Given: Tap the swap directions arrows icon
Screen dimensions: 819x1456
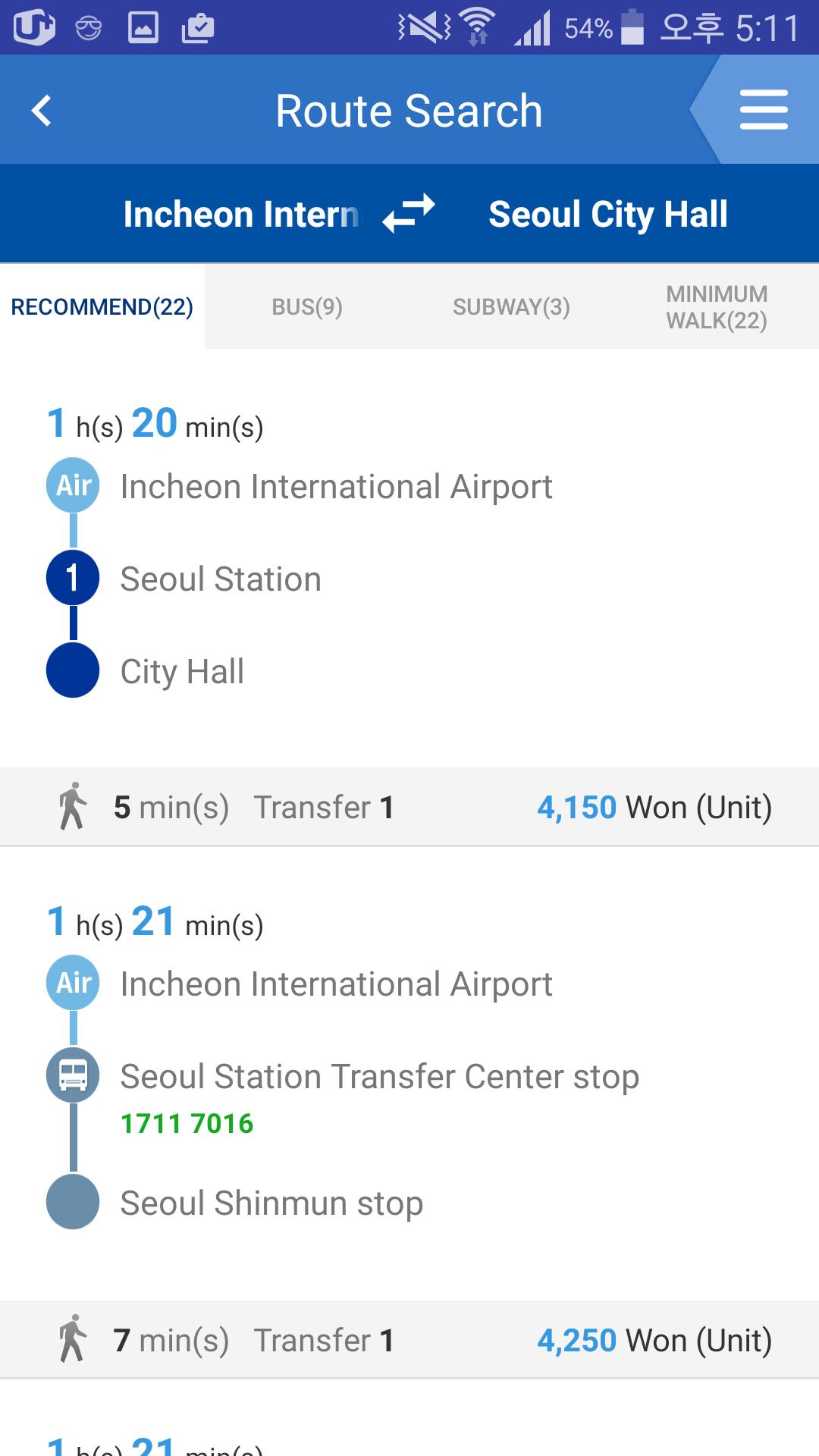Looking at the screenshot, I should tap(410, 213).
